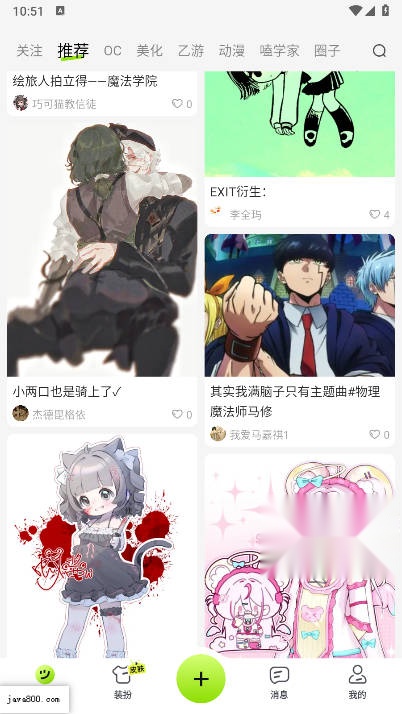Create a new post with plus button

click(x=201, y=679)
